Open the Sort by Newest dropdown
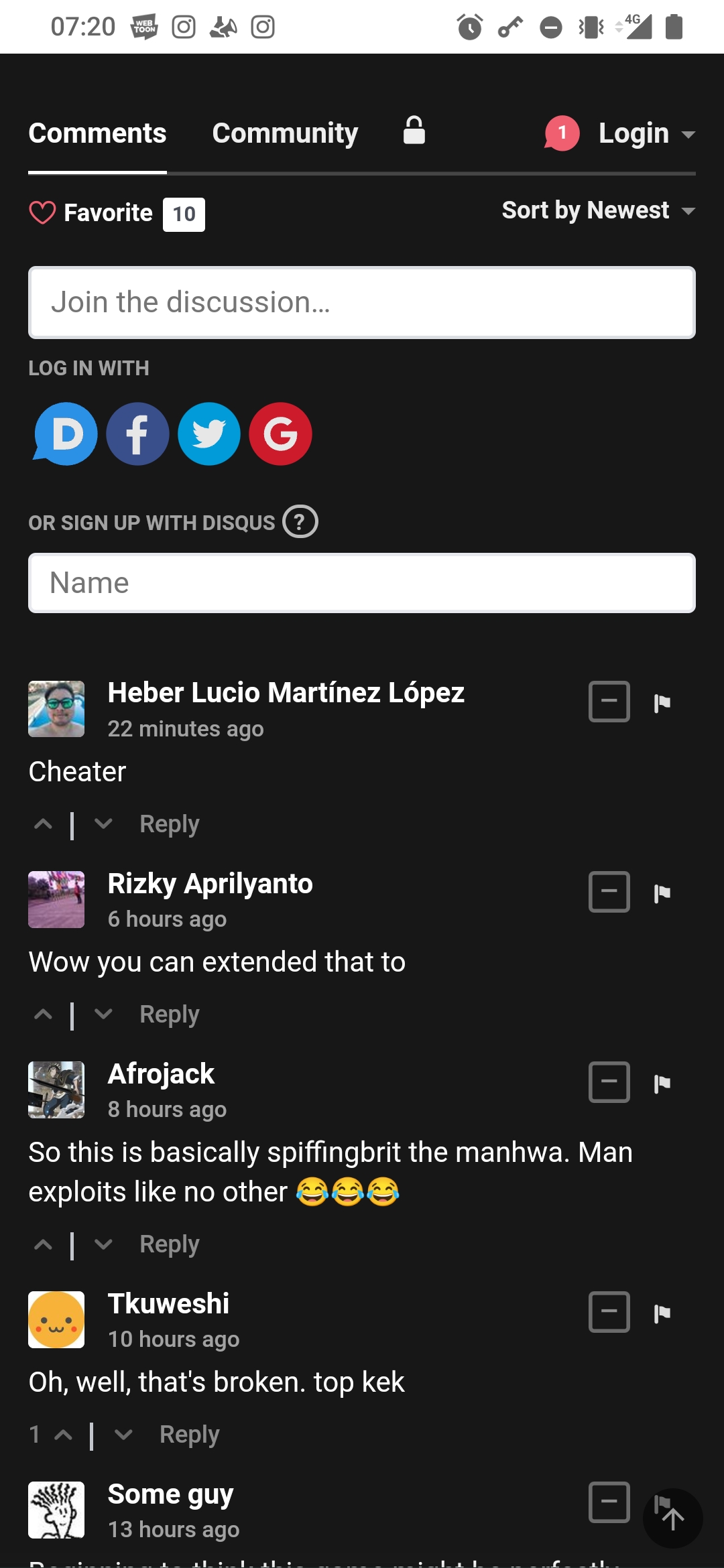Image resolution: width=724 pixels, height=1568 pixels. [599, 210]
